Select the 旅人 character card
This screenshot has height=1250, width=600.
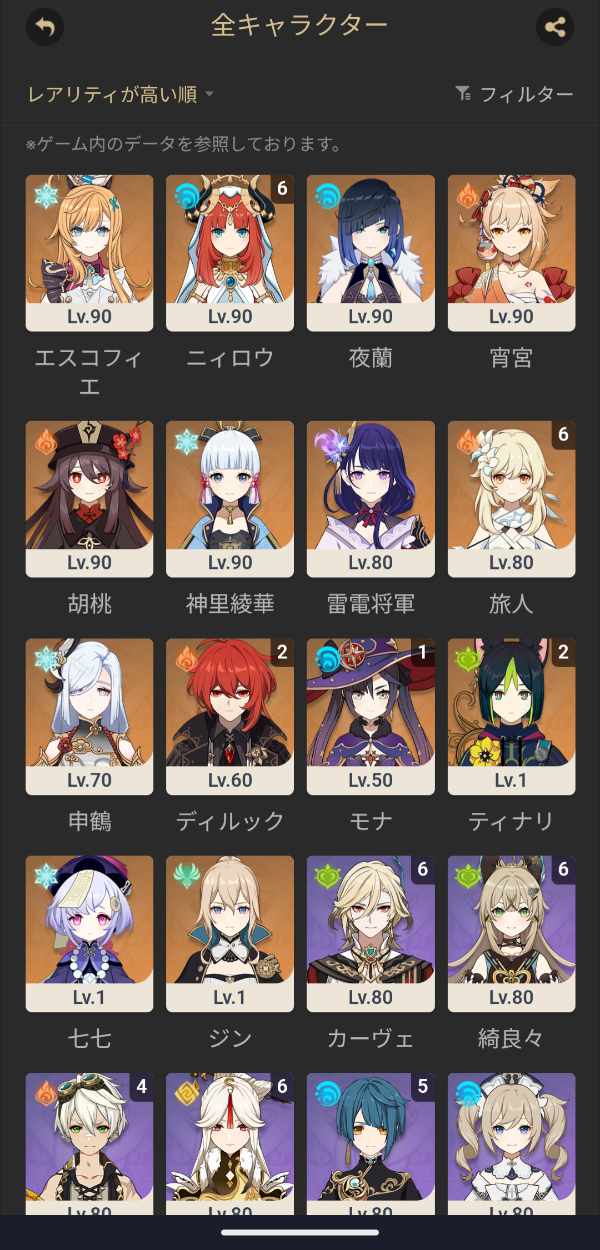pos(511,498)
